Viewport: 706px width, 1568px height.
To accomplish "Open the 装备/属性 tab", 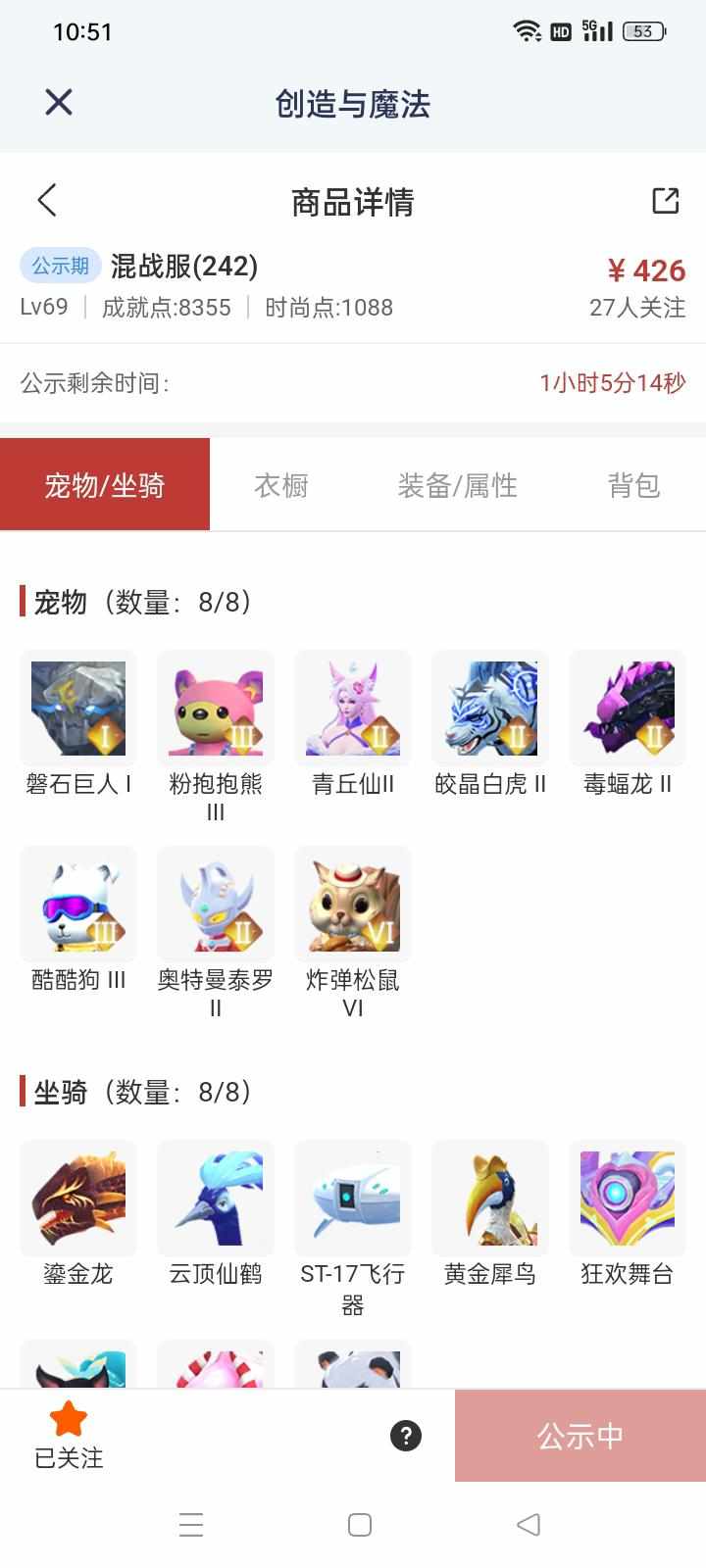I will pos(457,485).
